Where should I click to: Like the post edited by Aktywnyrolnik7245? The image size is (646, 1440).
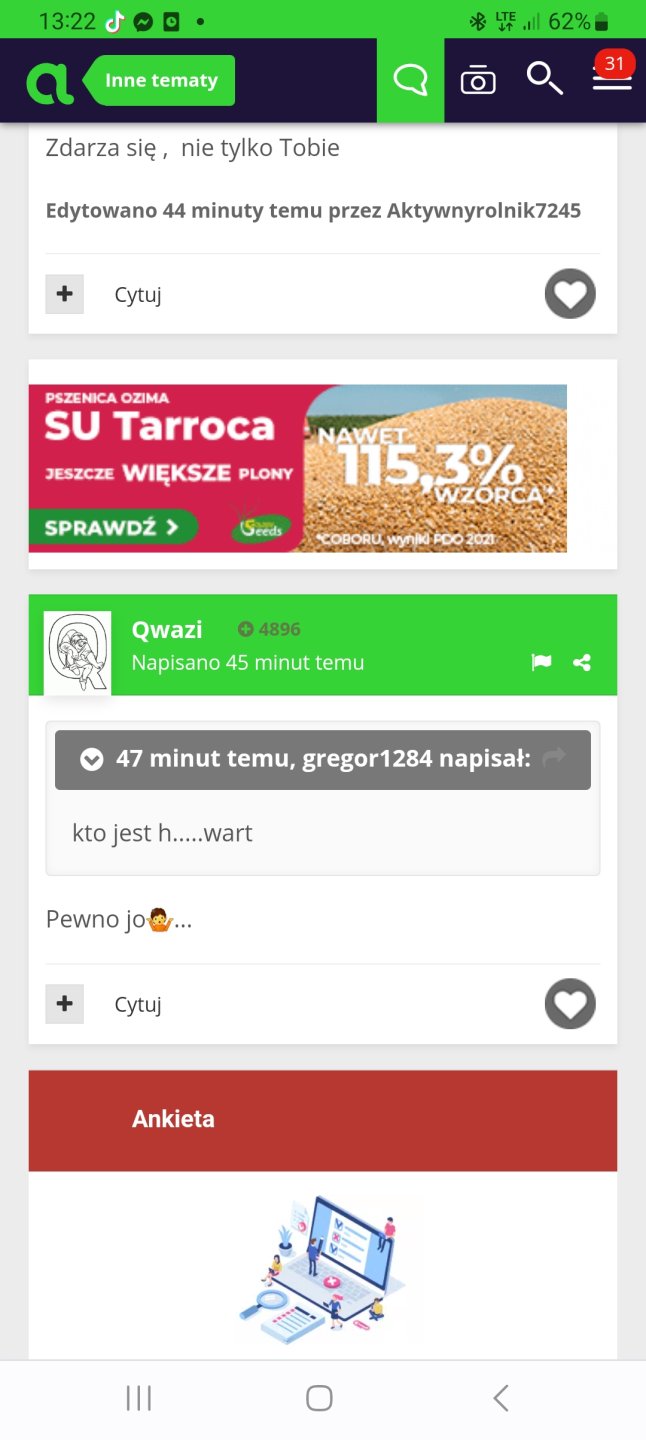[x=570, y=294]
